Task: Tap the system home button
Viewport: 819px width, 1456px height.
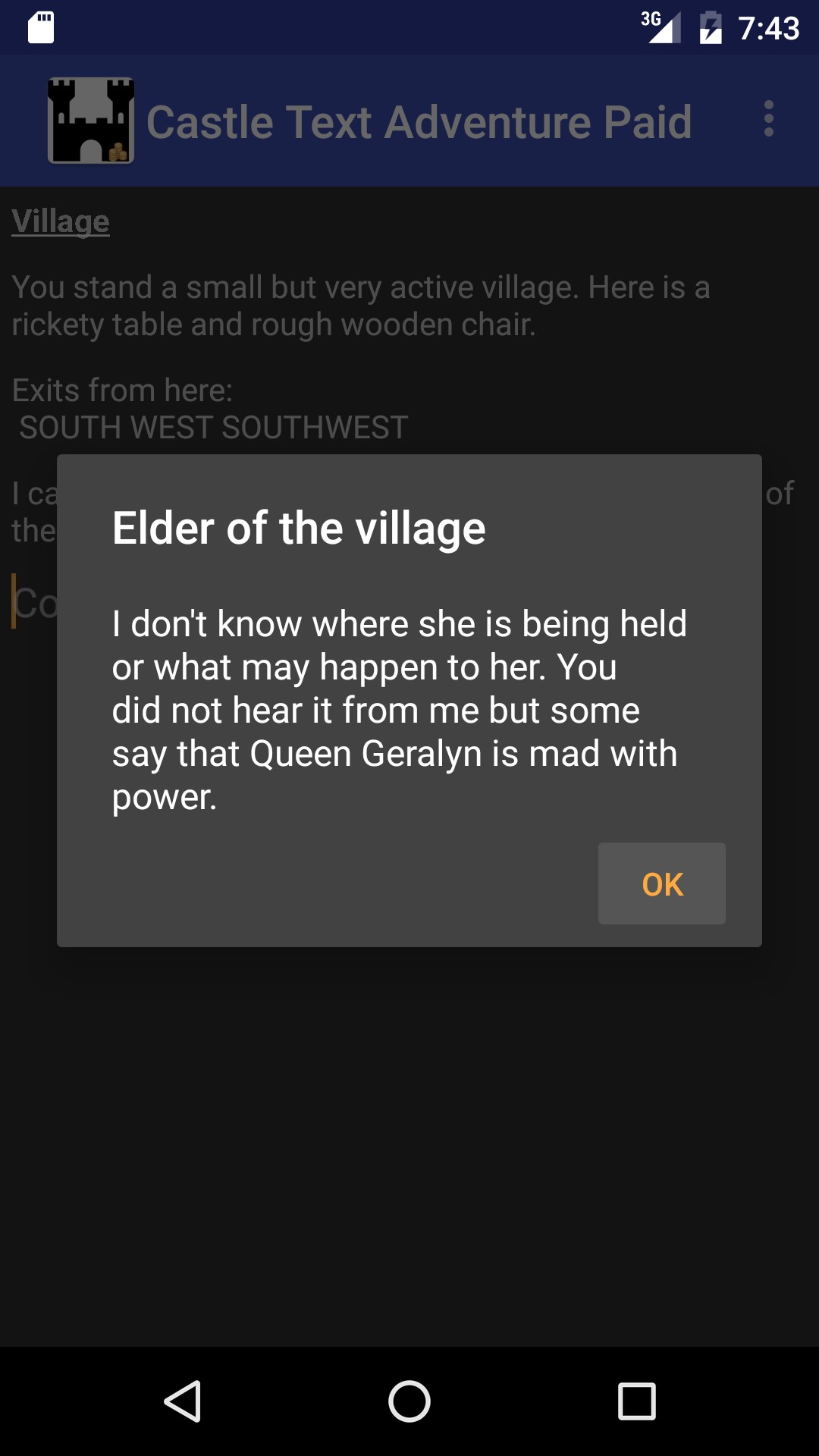Action: [409, 1401]
